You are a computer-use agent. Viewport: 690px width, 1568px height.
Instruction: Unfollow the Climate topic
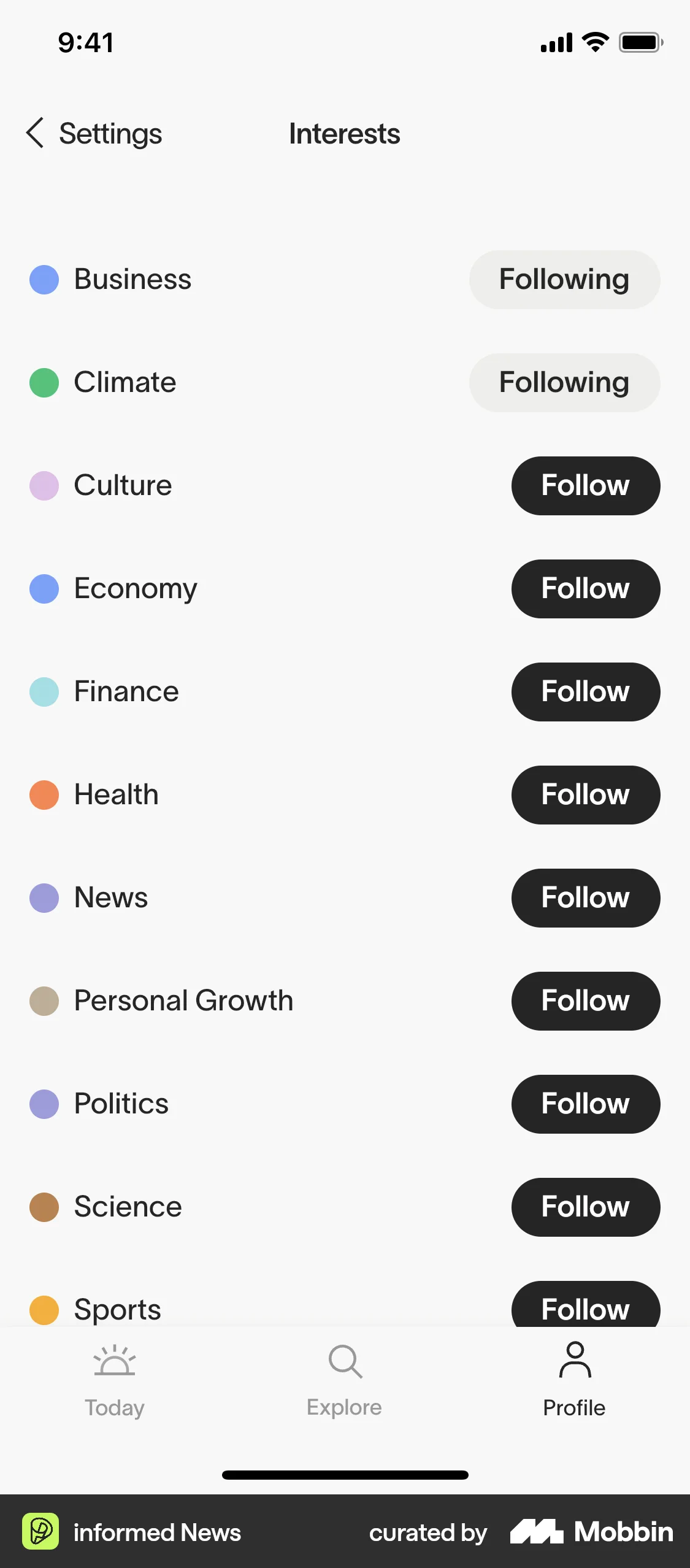(x=564, y=382)
